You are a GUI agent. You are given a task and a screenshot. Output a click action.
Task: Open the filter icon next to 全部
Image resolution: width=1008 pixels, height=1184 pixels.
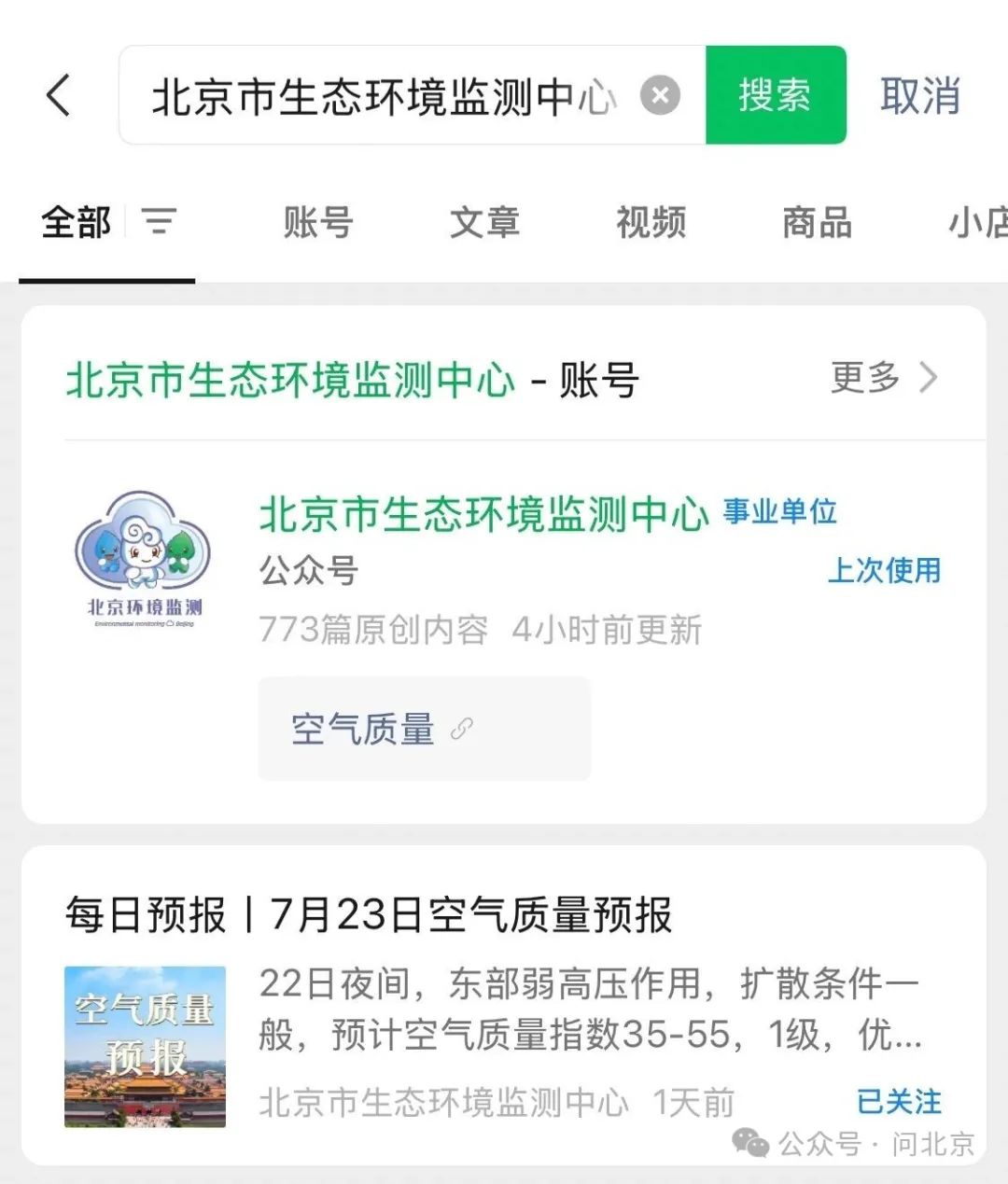point(159,222)
